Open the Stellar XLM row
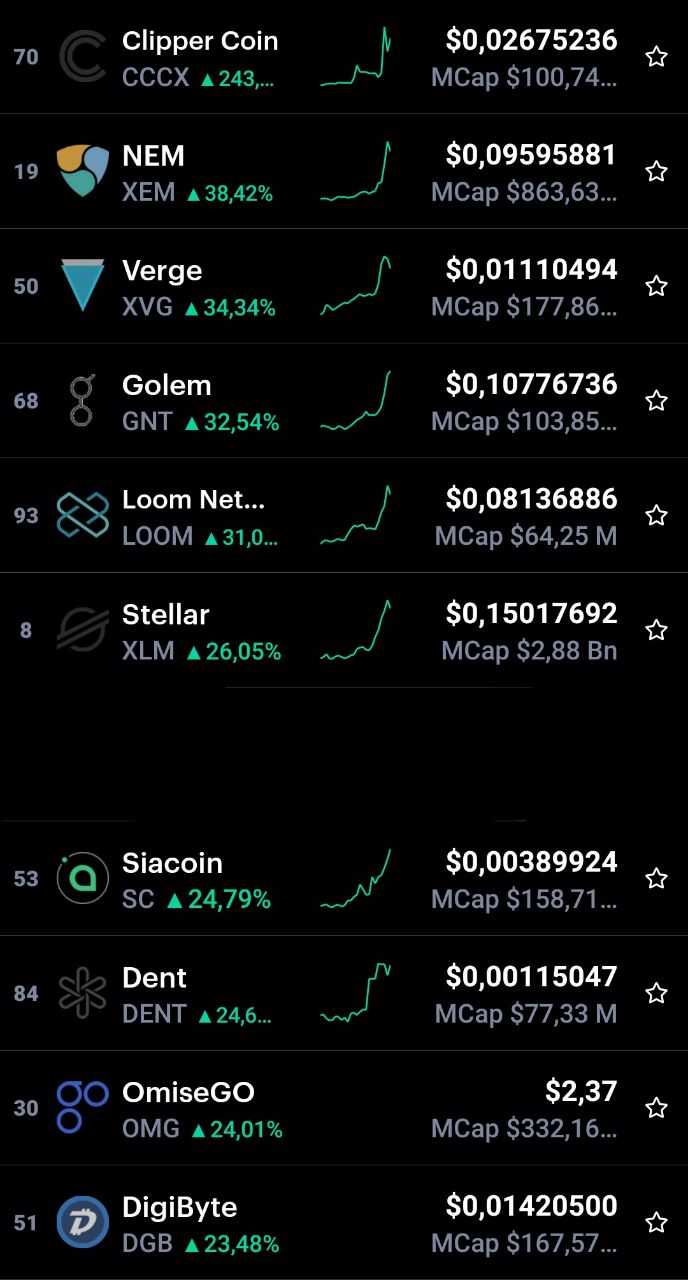 [x=344, y=630]
